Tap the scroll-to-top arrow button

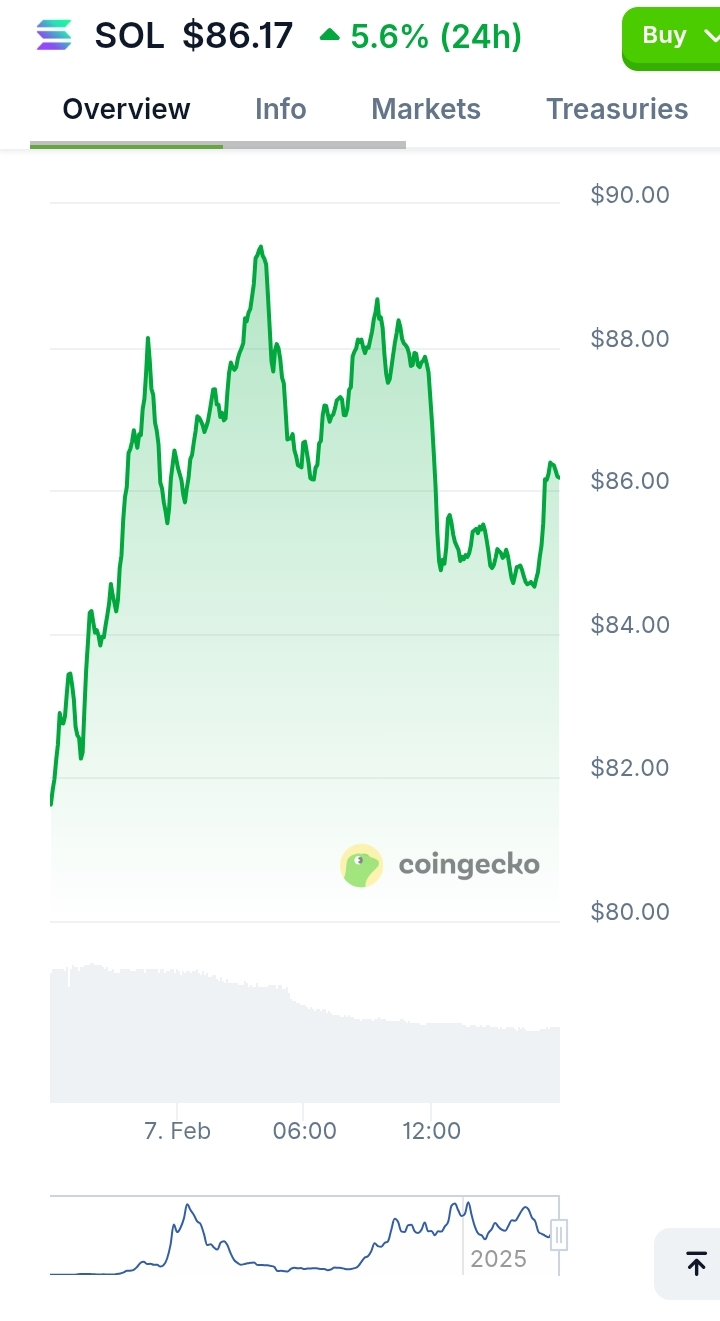(694, 1264)
